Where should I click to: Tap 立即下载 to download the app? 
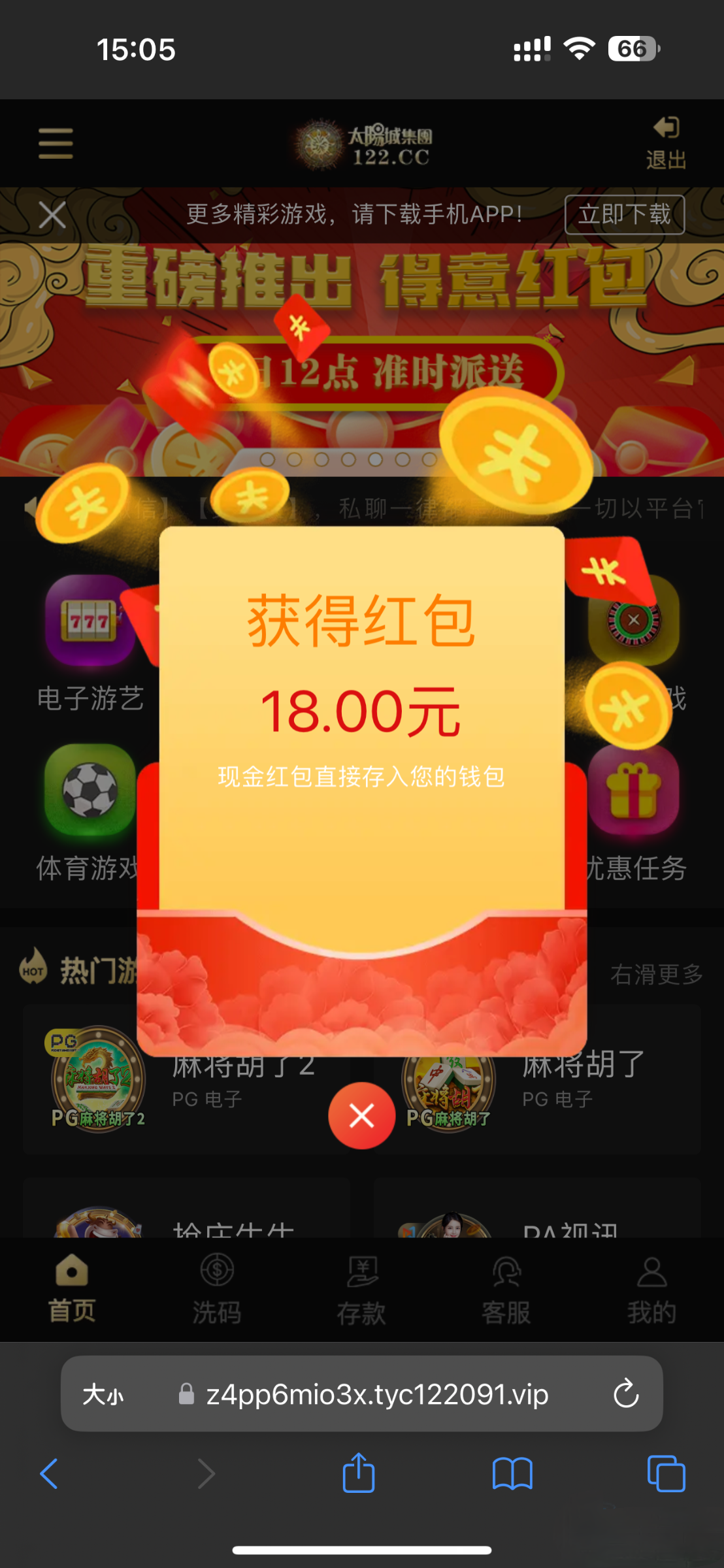tap(624, 214)
